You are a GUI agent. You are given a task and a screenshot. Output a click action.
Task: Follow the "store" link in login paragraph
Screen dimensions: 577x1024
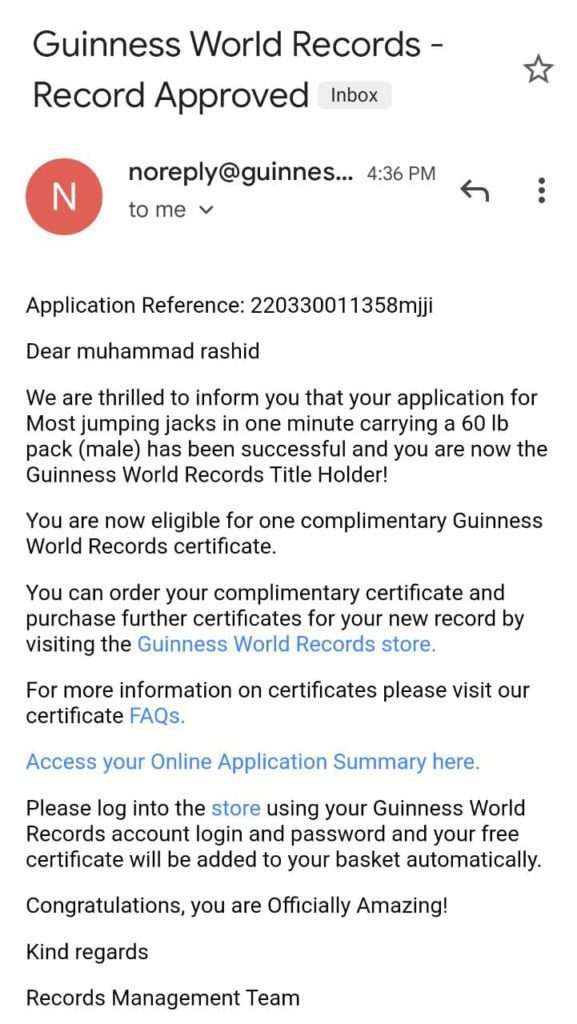click(x=236, y=808)
